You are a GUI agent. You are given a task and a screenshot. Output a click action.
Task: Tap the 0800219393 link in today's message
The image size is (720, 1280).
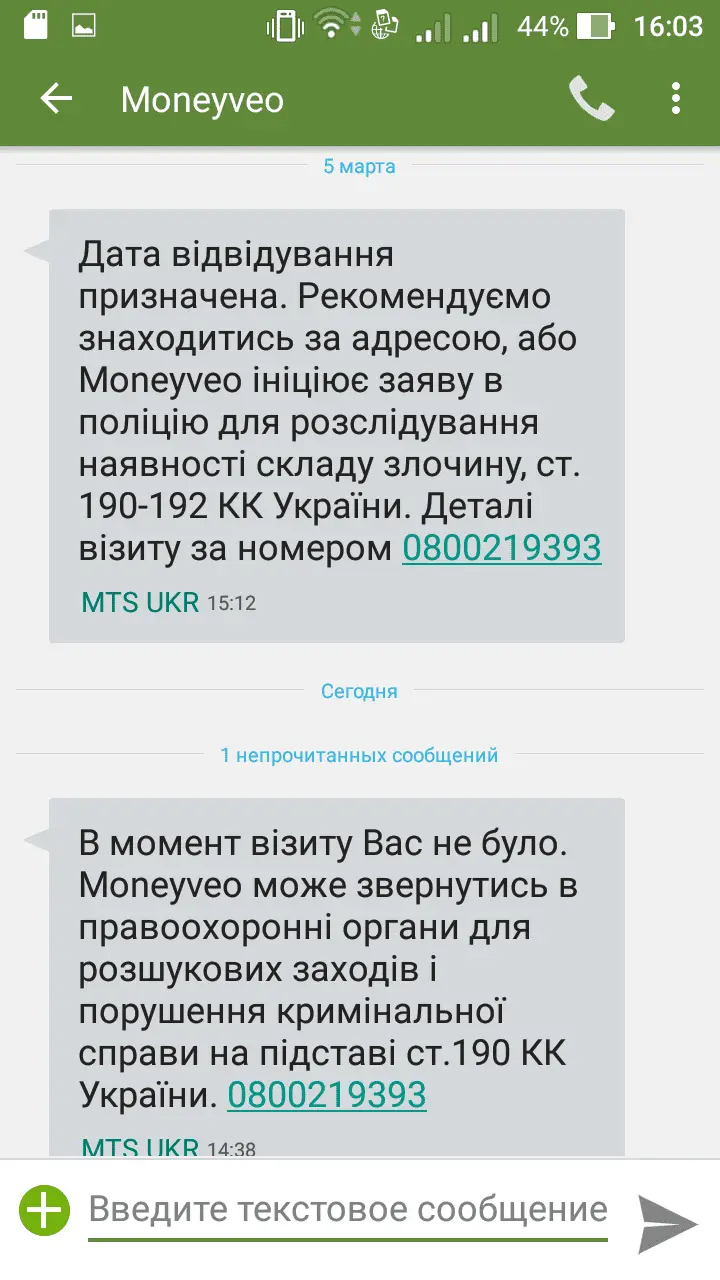click(x=327, y=1094)
